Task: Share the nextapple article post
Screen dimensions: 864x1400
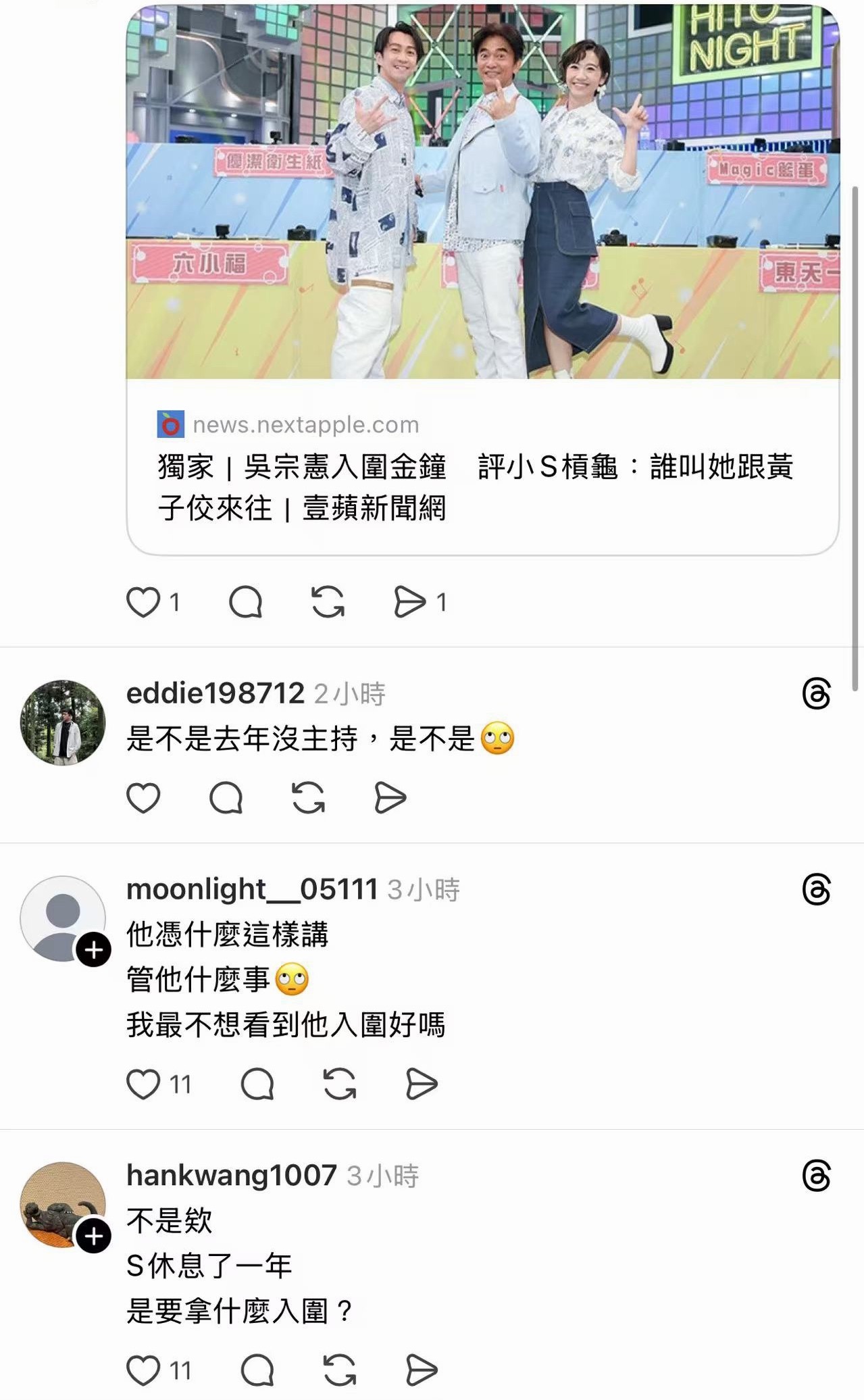Action: (x=410, y=602)
